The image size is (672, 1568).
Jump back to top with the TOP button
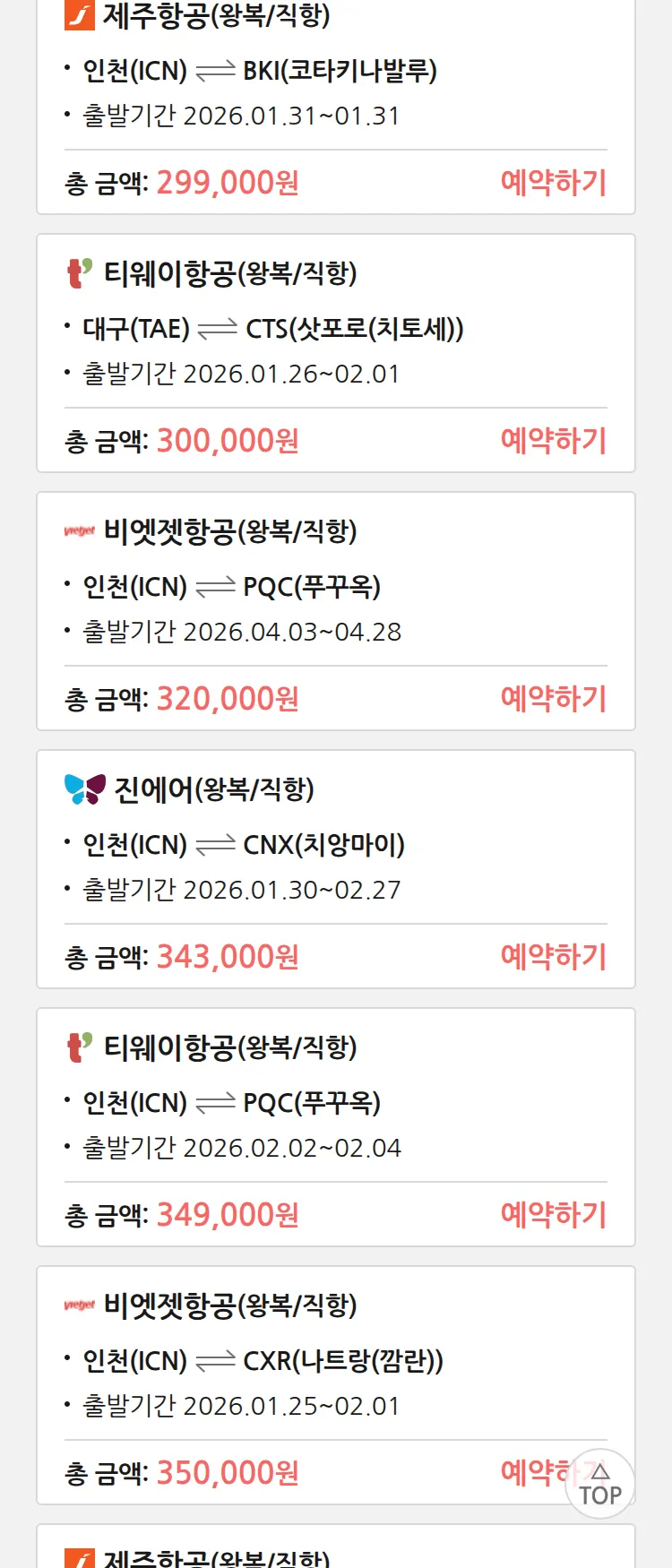click(600, 1485)
